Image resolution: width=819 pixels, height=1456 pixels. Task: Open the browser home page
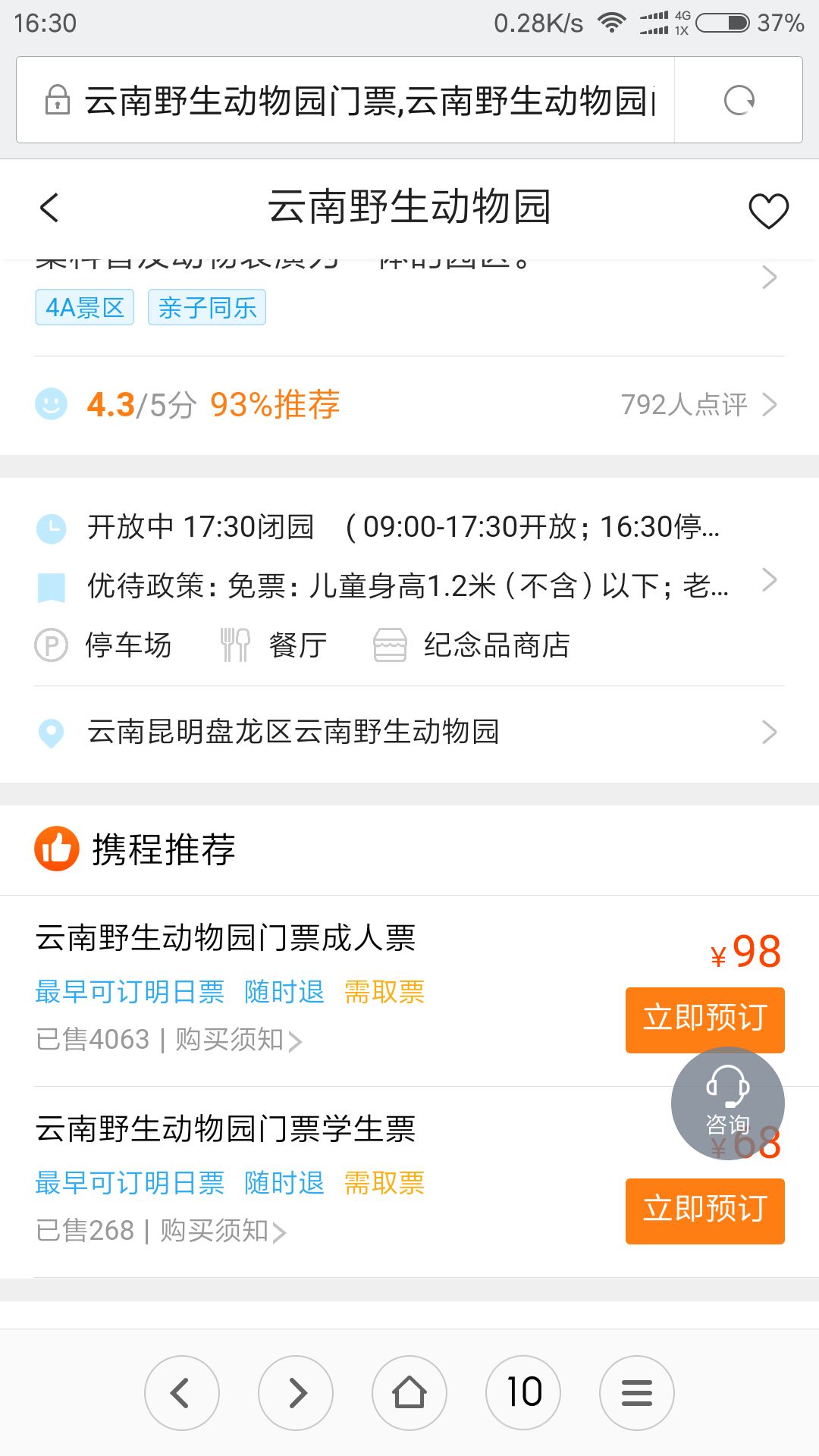409,1393
